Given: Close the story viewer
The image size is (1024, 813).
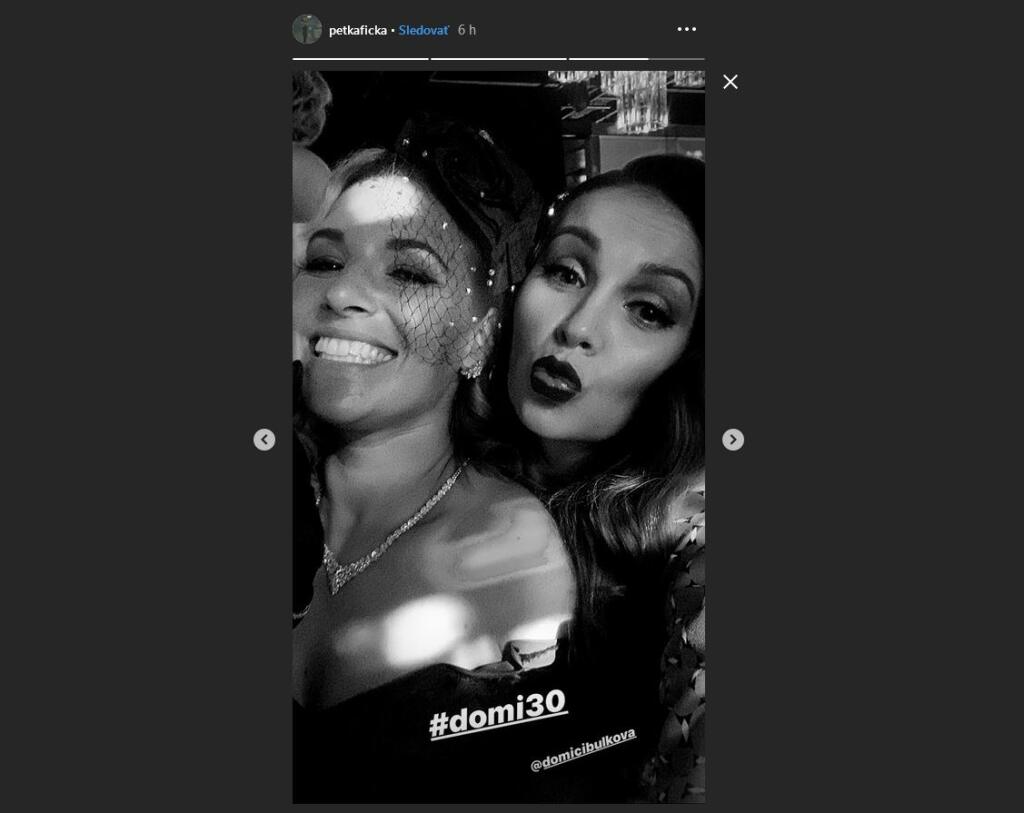Looking at the screenshot, I should (730, 82).
